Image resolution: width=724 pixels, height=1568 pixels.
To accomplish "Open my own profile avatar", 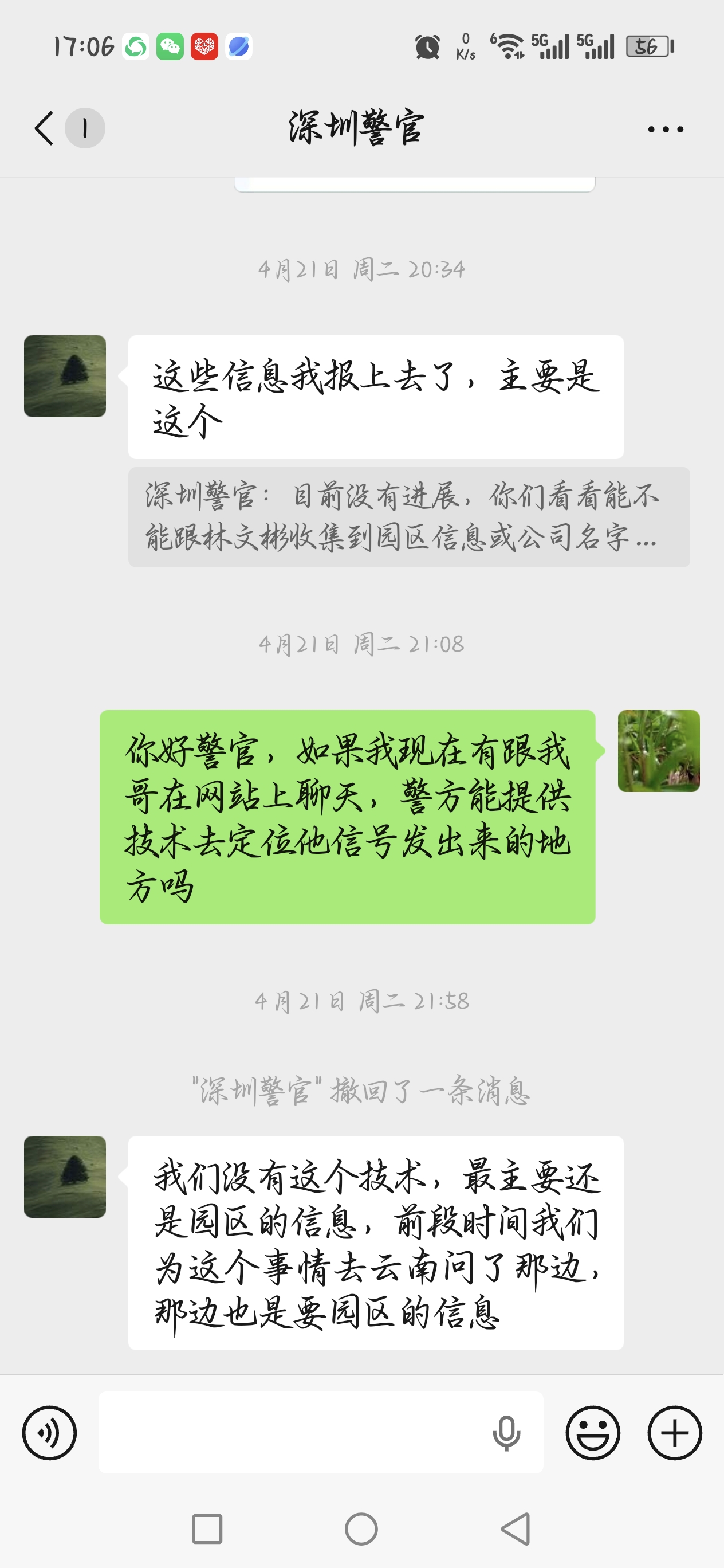I will click(x=658, y=751).
